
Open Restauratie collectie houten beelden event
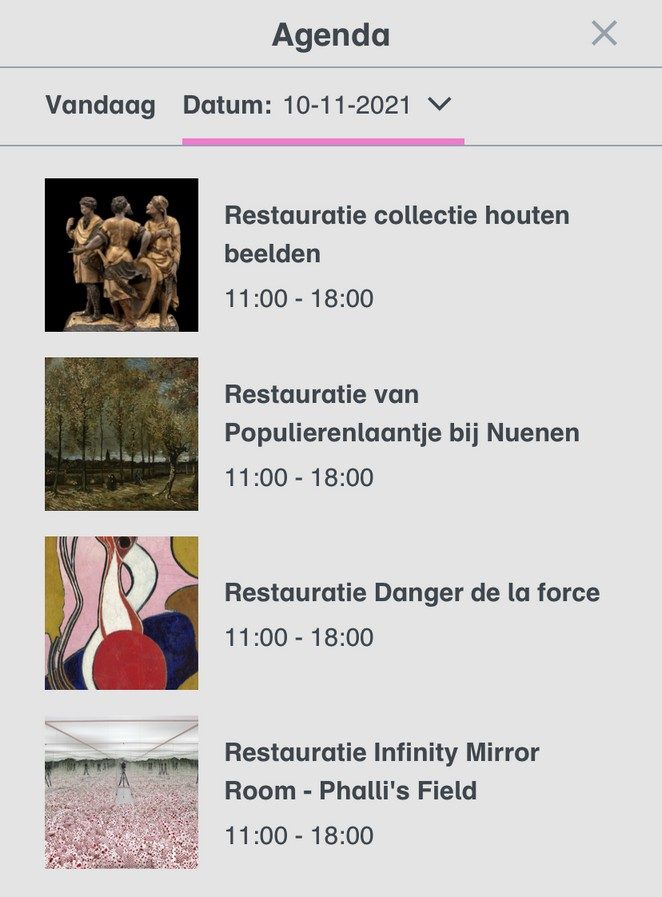(x=396, y=234)
